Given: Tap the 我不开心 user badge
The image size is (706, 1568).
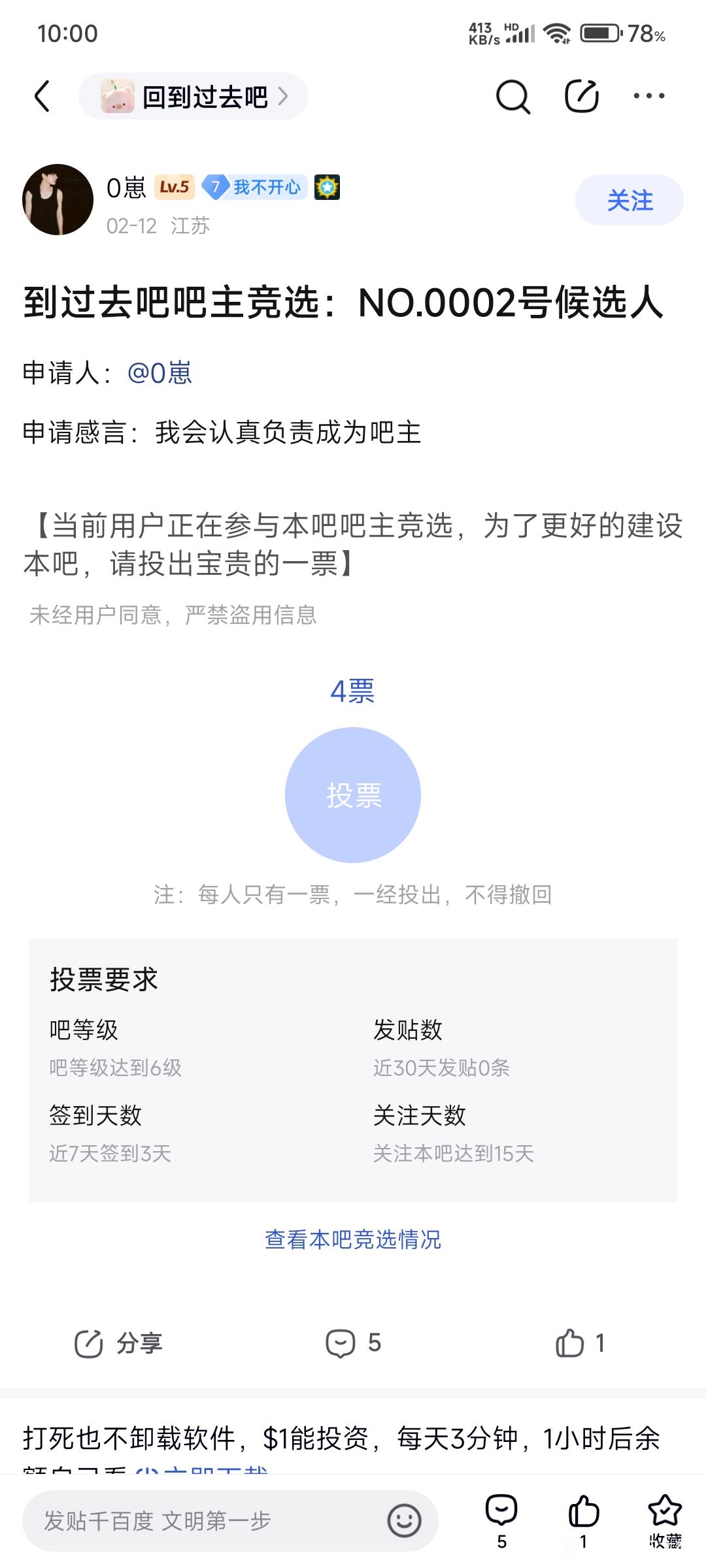Looking at the screenshot, I should [255, 188].
